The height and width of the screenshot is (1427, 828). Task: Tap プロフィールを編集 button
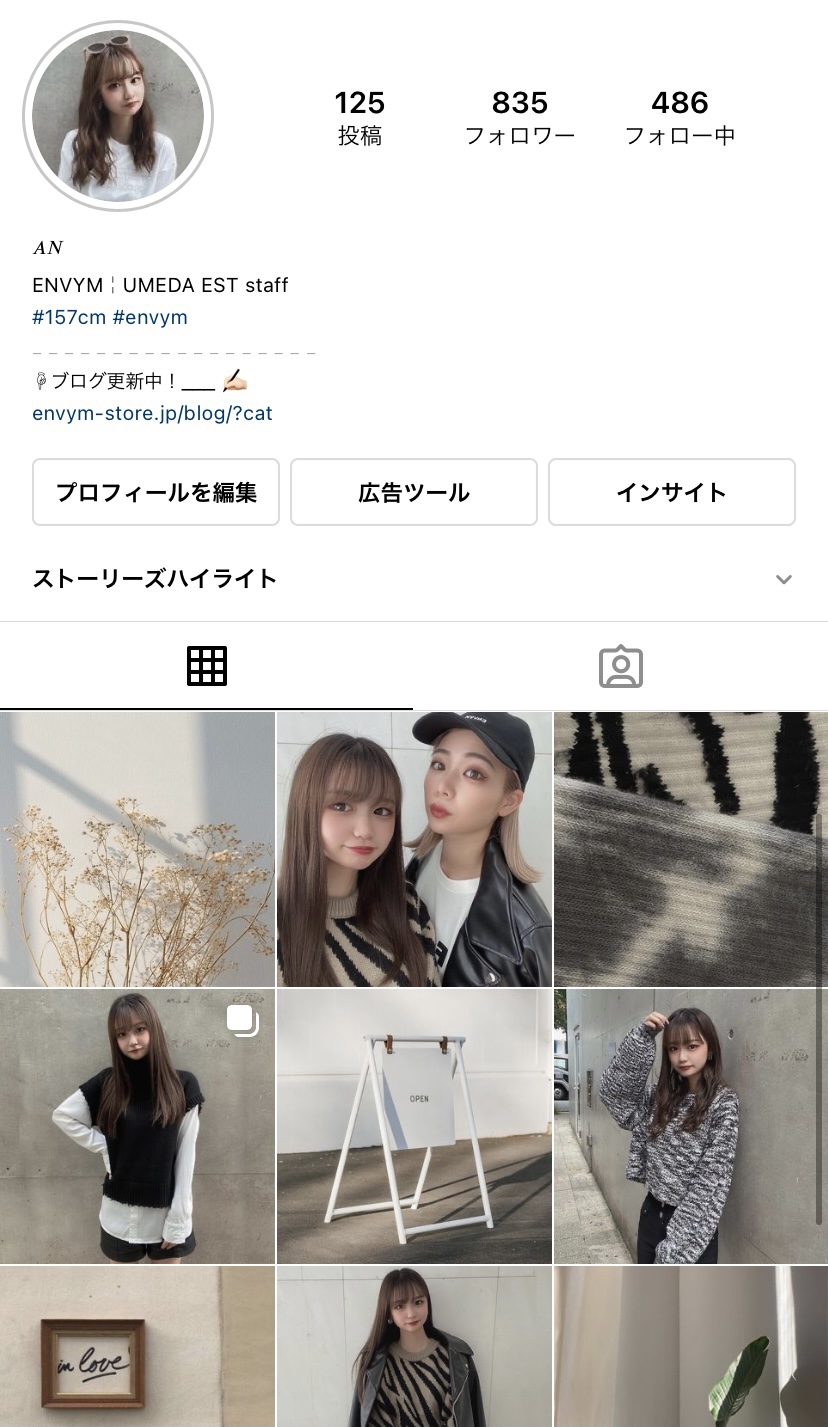coord(156,492)
